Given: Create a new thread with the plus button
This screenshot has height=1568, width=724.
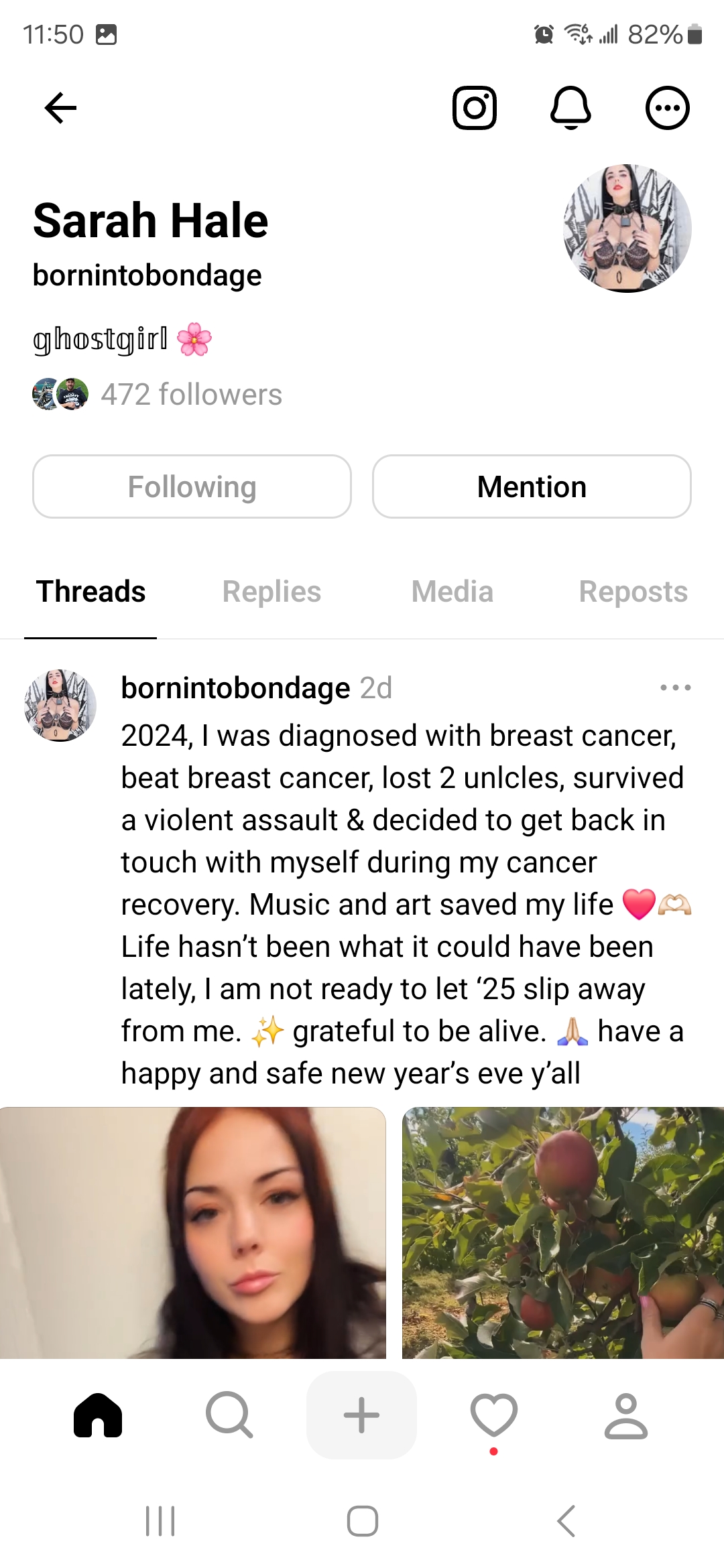Looking at the screenshot, I should point(361,1415).
